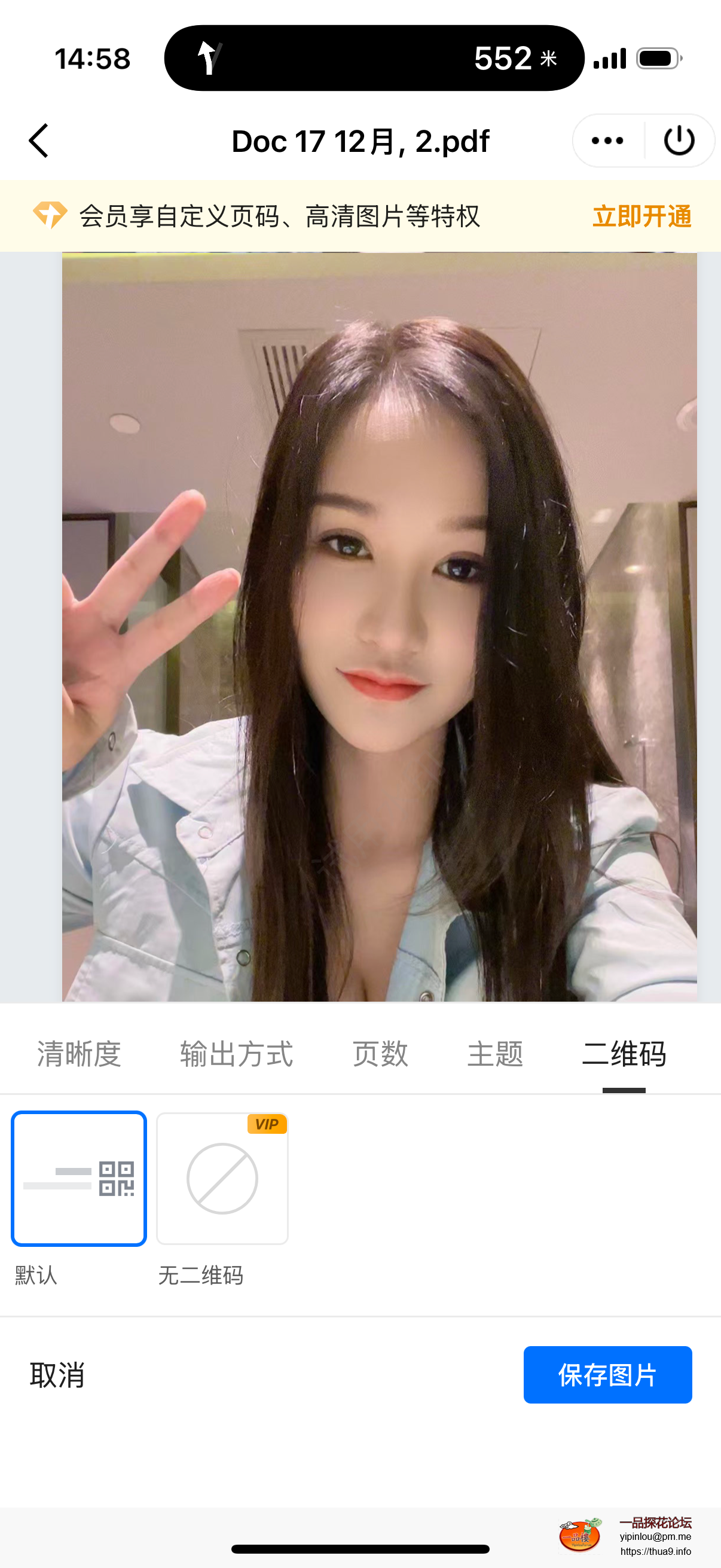Choose the 默认 QR code option
This screenshot has width=721, height=1568.
79,1179
